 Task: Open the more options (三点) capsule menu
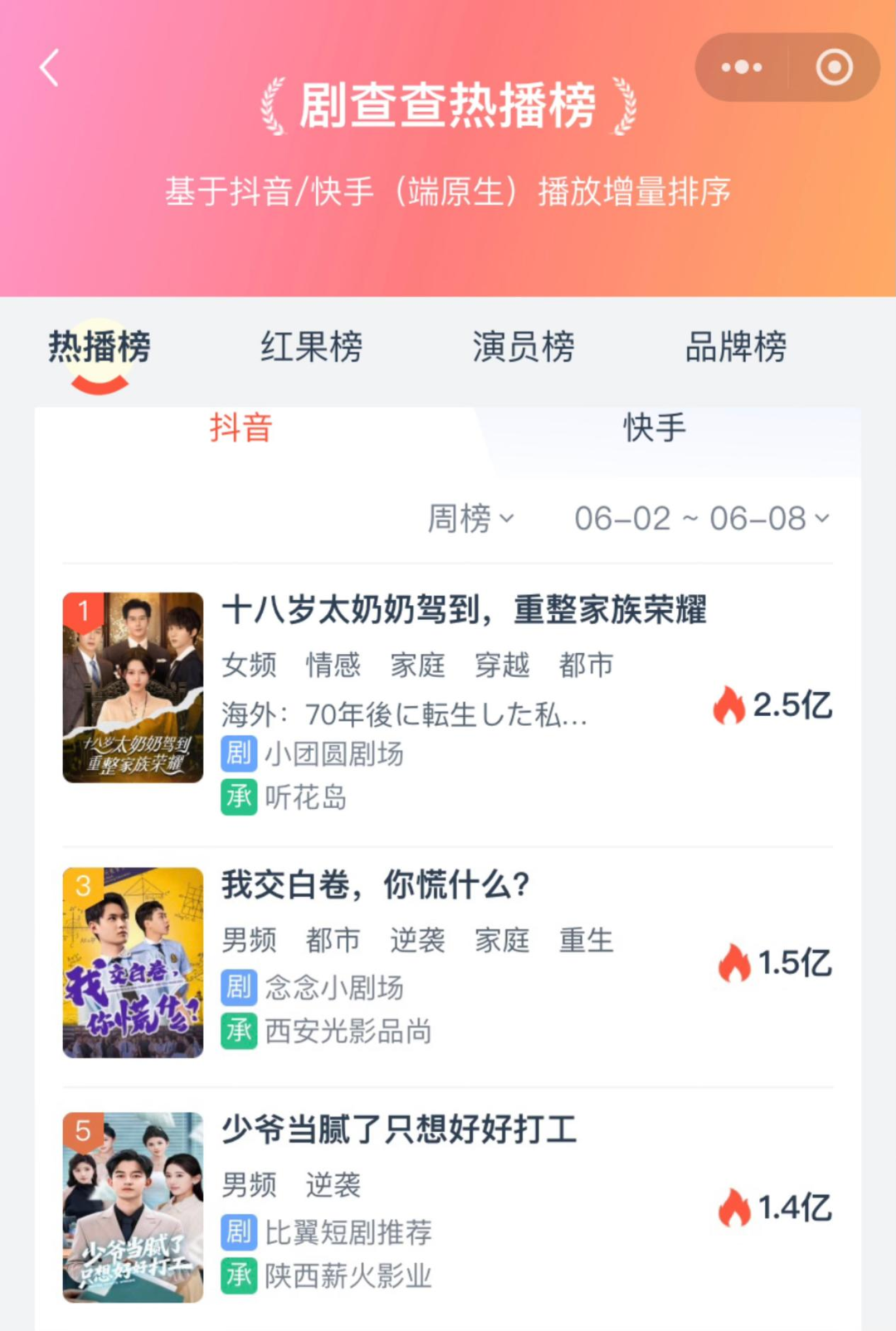tap(741, 66)
